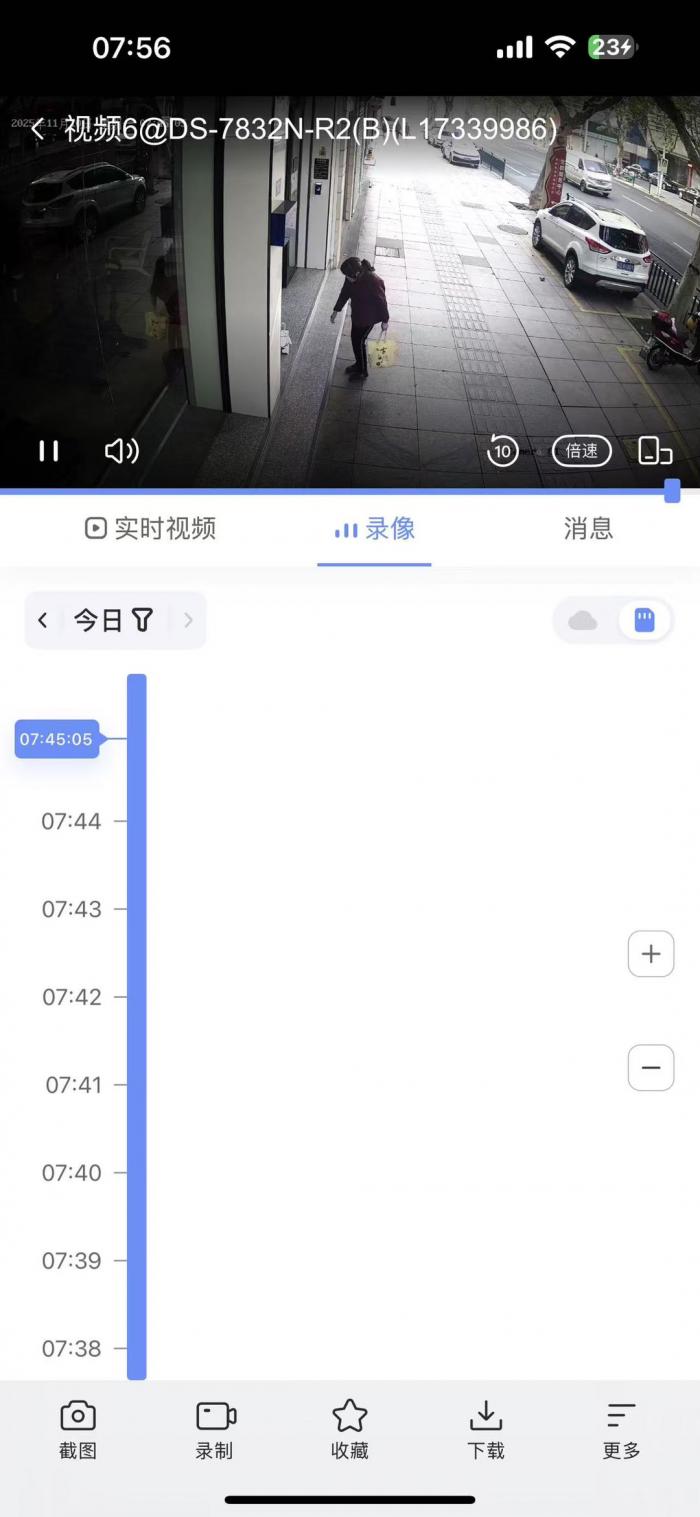Take a screenshot with 截图

[78, 1430]
